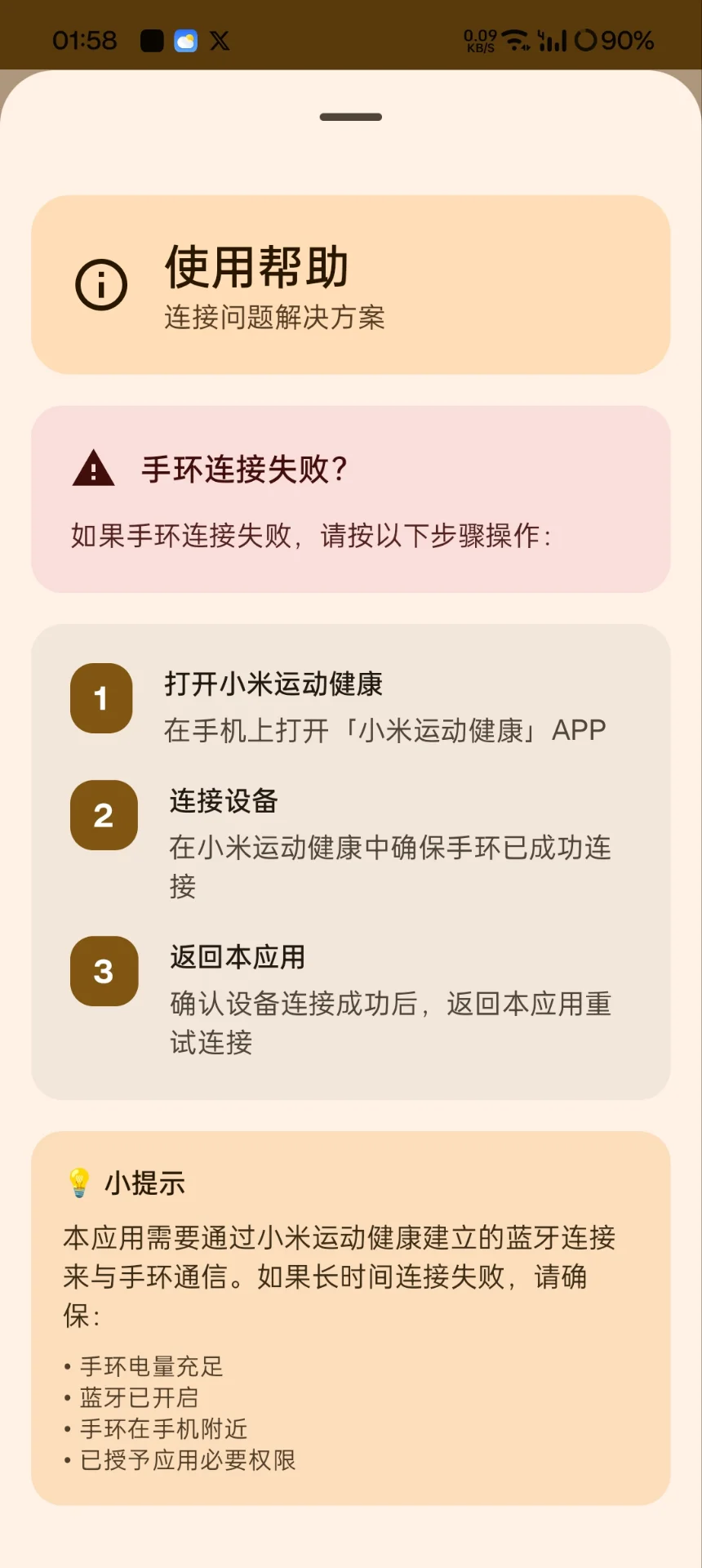This screenshot has width=702, height=1568.
Task: Tap the lightbulb icon in 小提示 section
Action: pyautogui.click(x=78, y=1183)
